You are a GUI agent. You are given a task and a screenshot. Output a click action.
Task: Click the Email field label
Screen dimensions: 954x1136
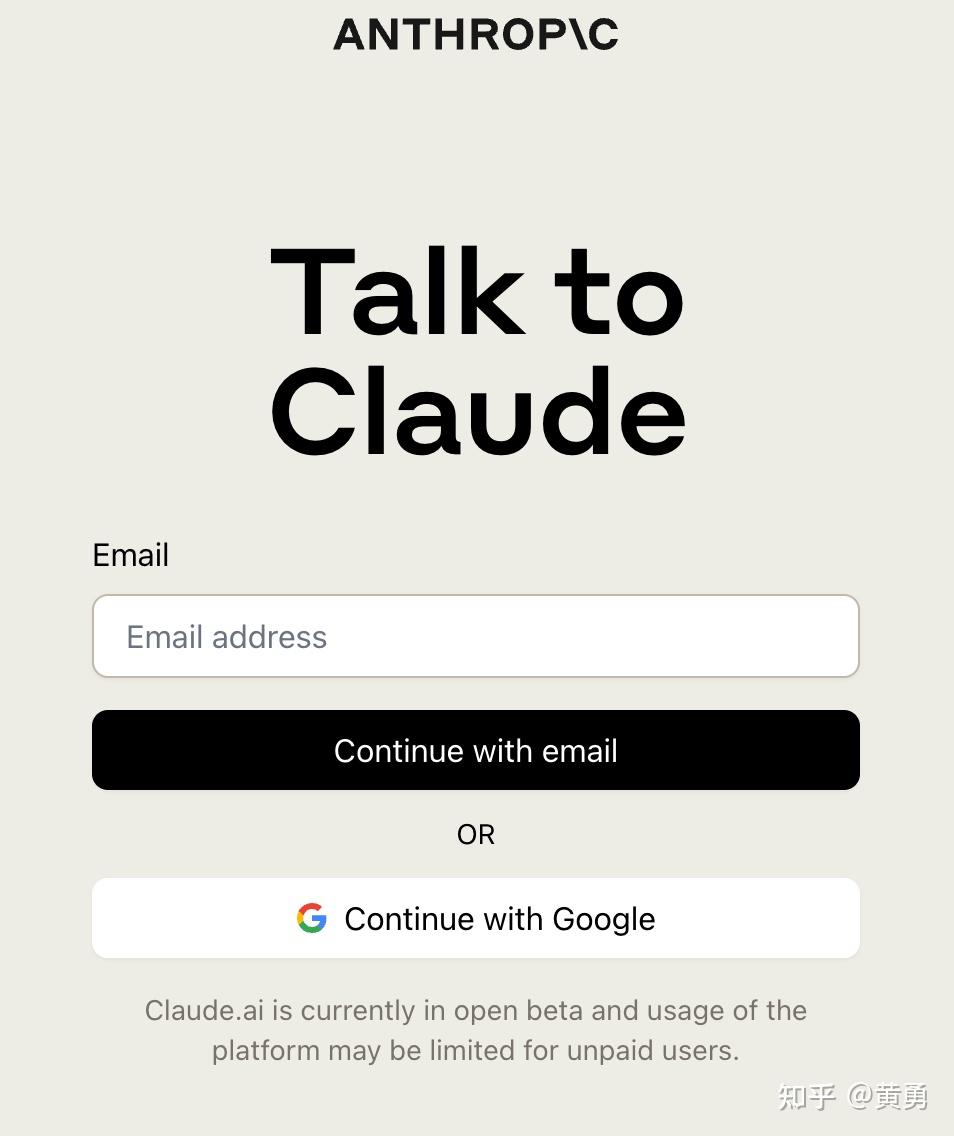[130, 555]
